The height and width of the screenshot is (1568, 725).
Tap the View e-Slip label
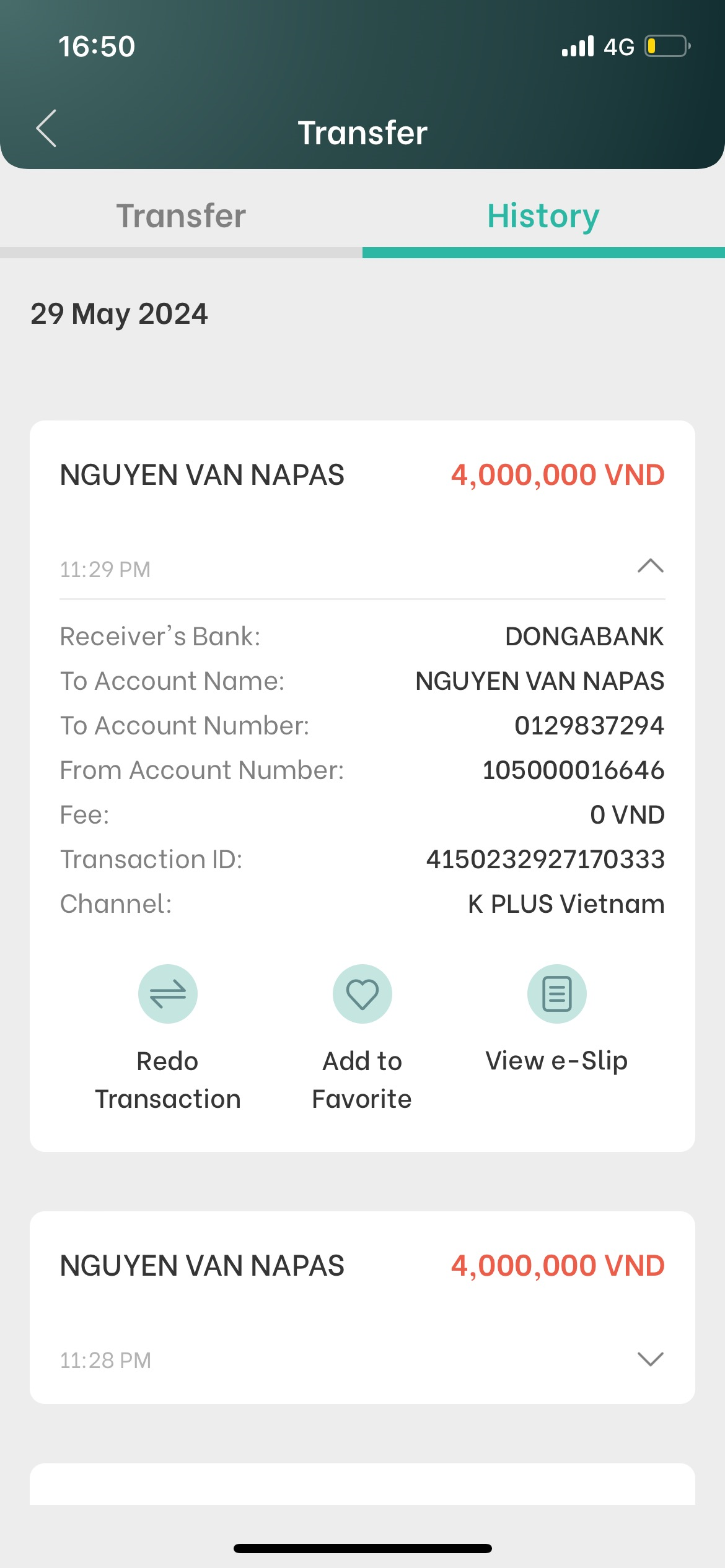pos(556,1060)
